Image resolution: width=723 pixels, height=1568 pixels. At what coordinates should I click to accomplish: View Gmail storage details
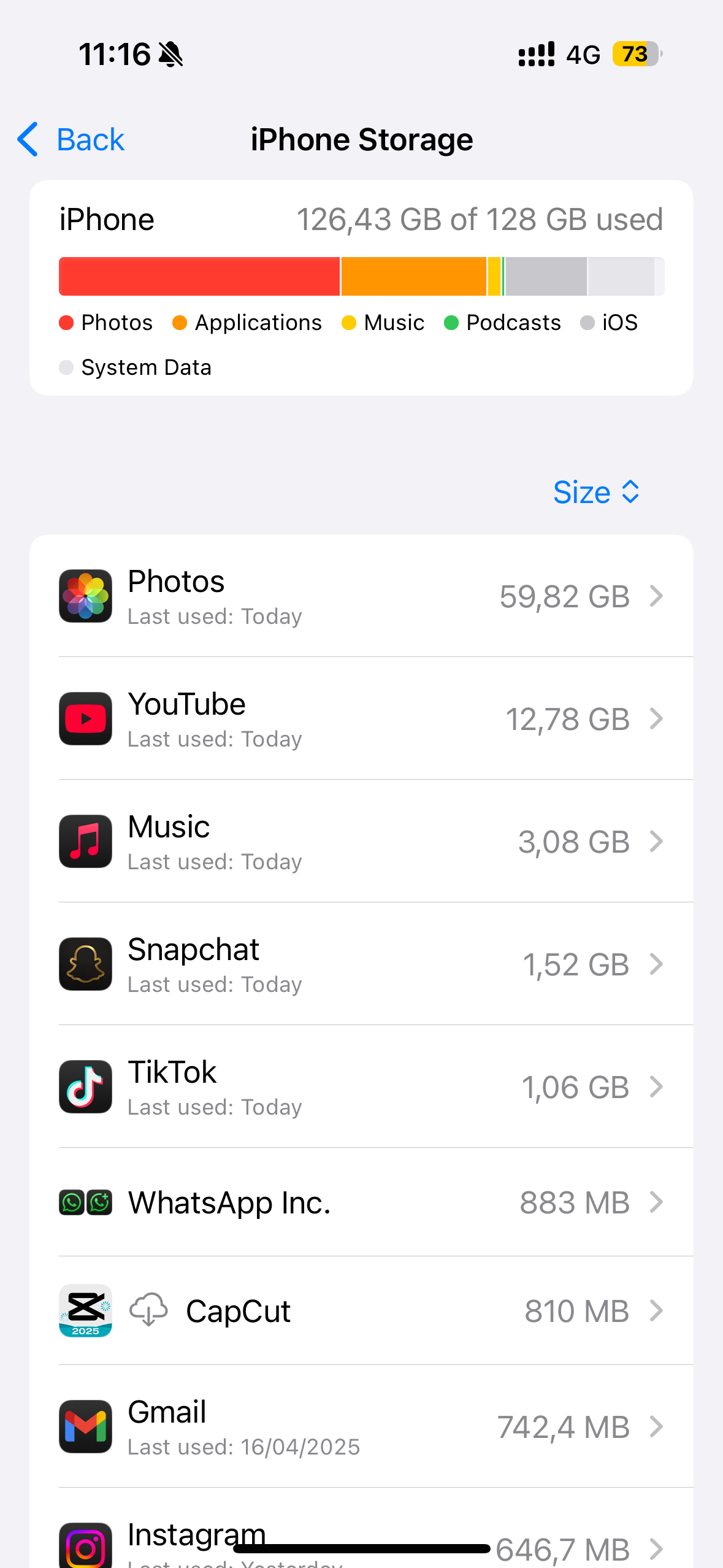tap(362, 1427)
